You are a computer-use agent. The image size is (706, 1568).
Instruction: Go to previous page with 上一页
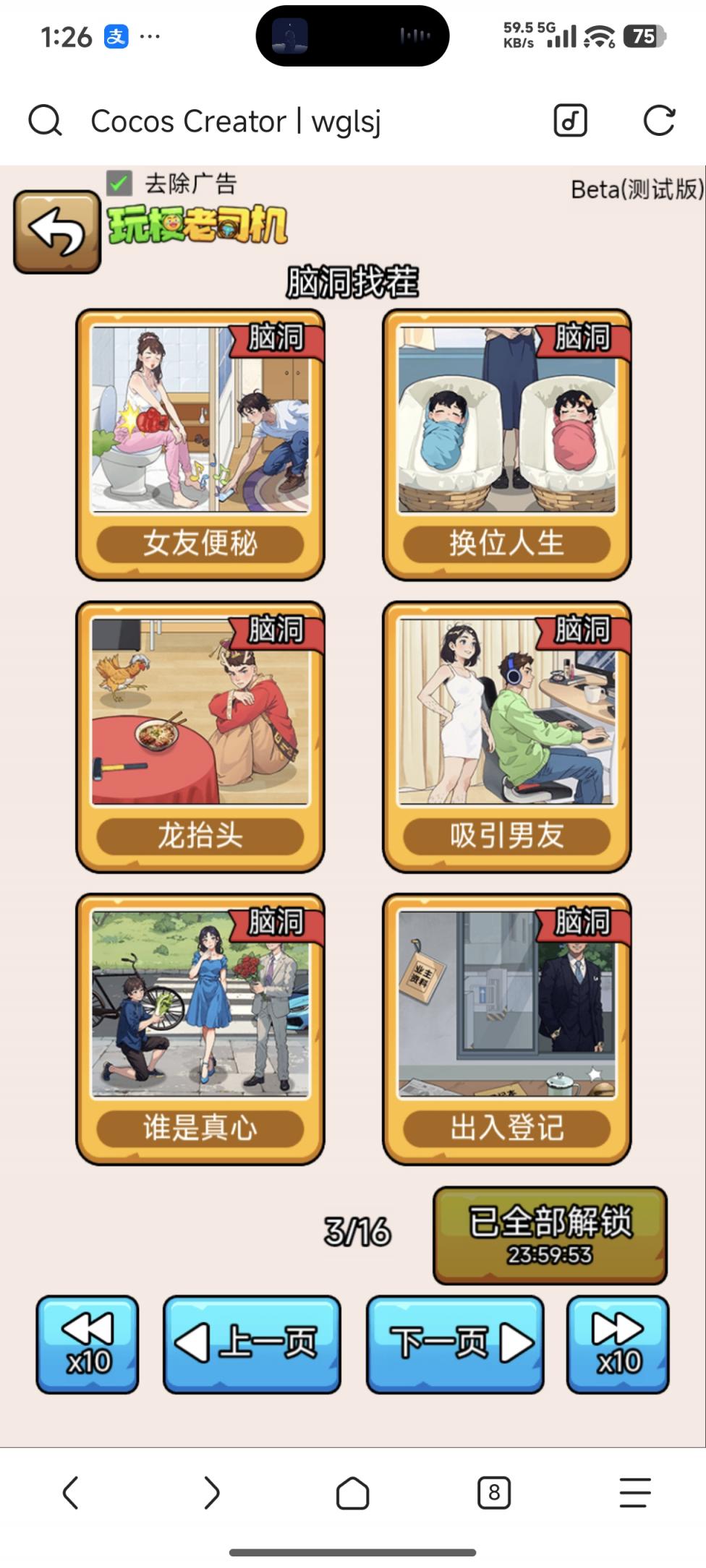tap(252, 1344)
